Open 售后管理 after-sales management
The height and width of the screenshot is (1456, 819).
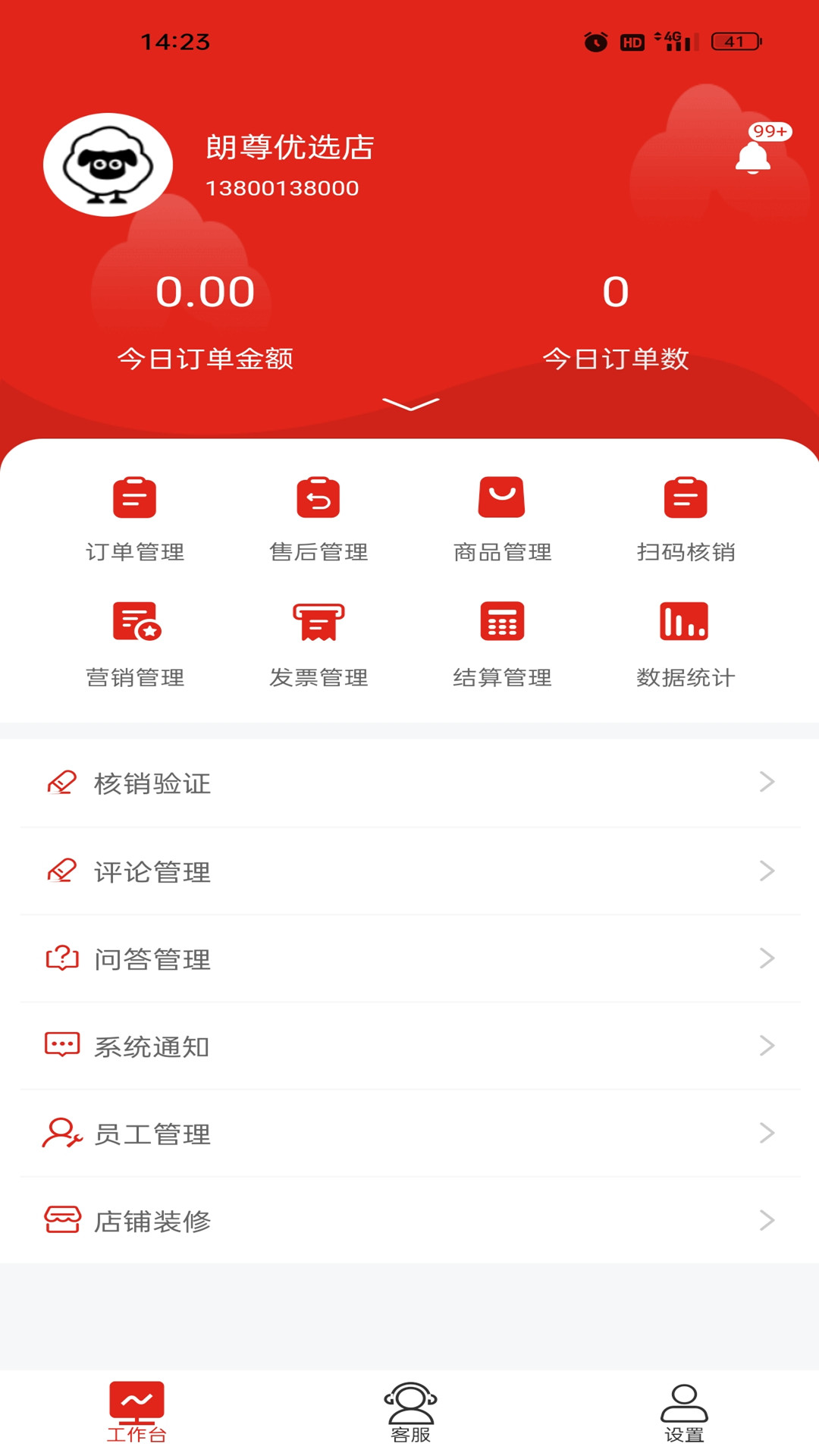[318, 518]
